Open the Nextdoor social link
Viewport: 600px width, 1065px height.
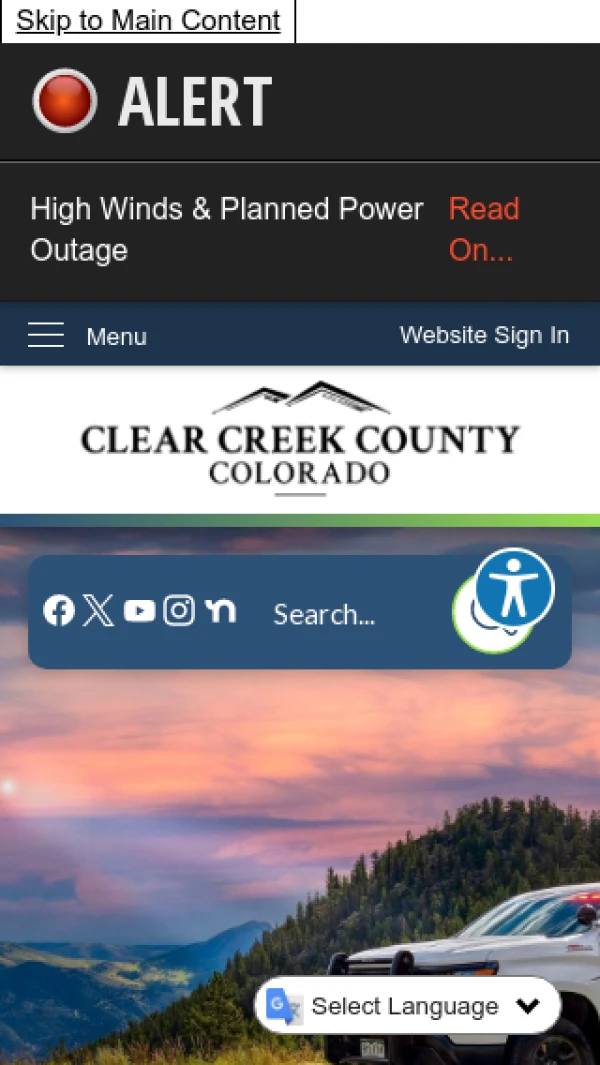click(x=220, y=610)
